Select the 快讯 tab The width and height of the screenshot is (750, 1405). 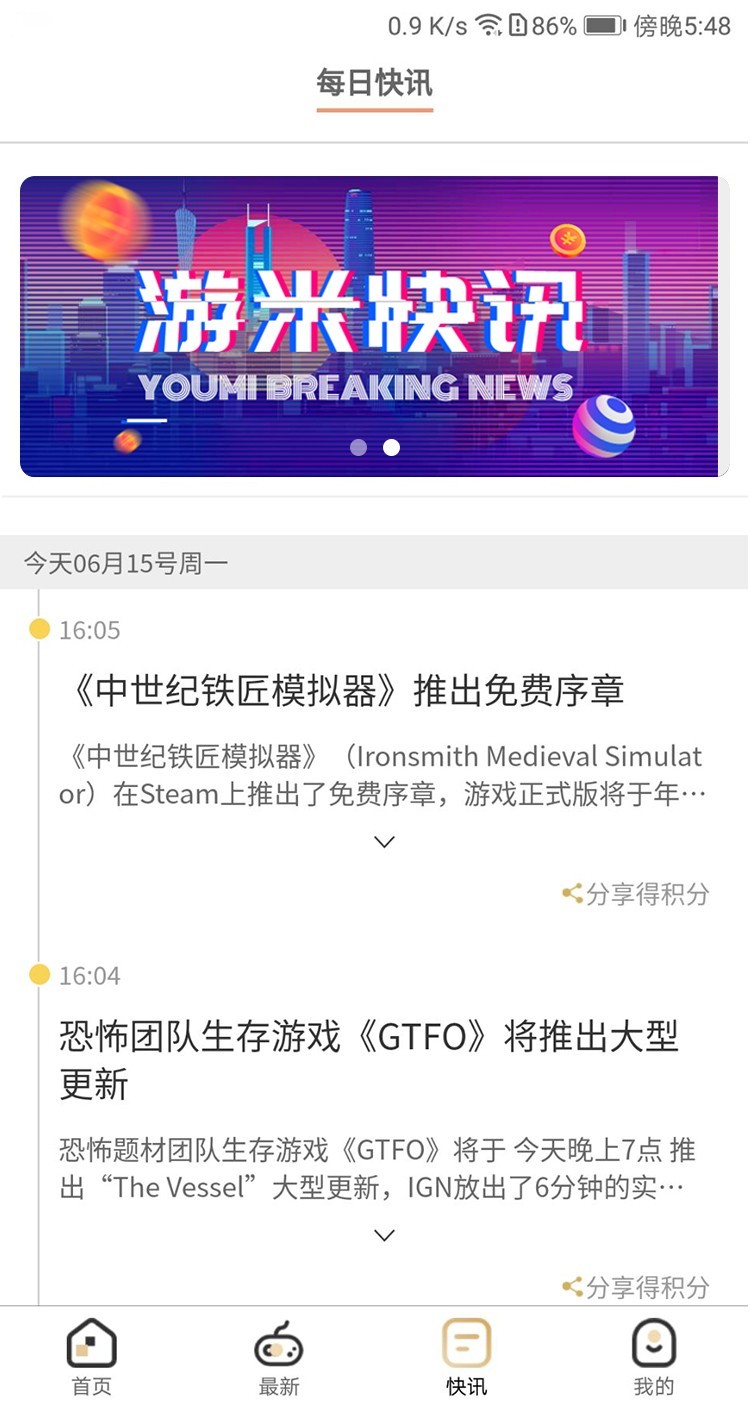pos(466,1356)
